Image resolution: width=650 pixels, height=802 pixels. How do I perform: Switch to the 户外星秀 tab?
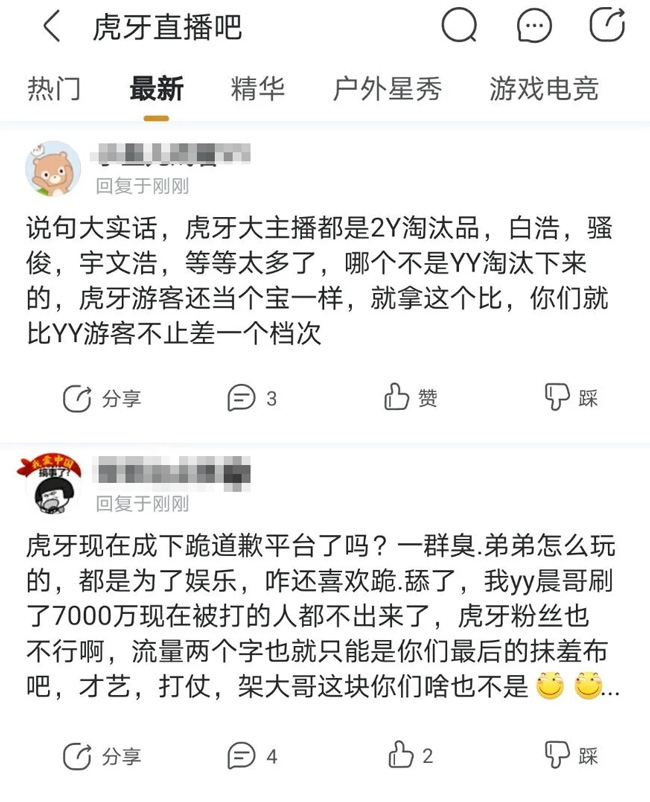386,88
